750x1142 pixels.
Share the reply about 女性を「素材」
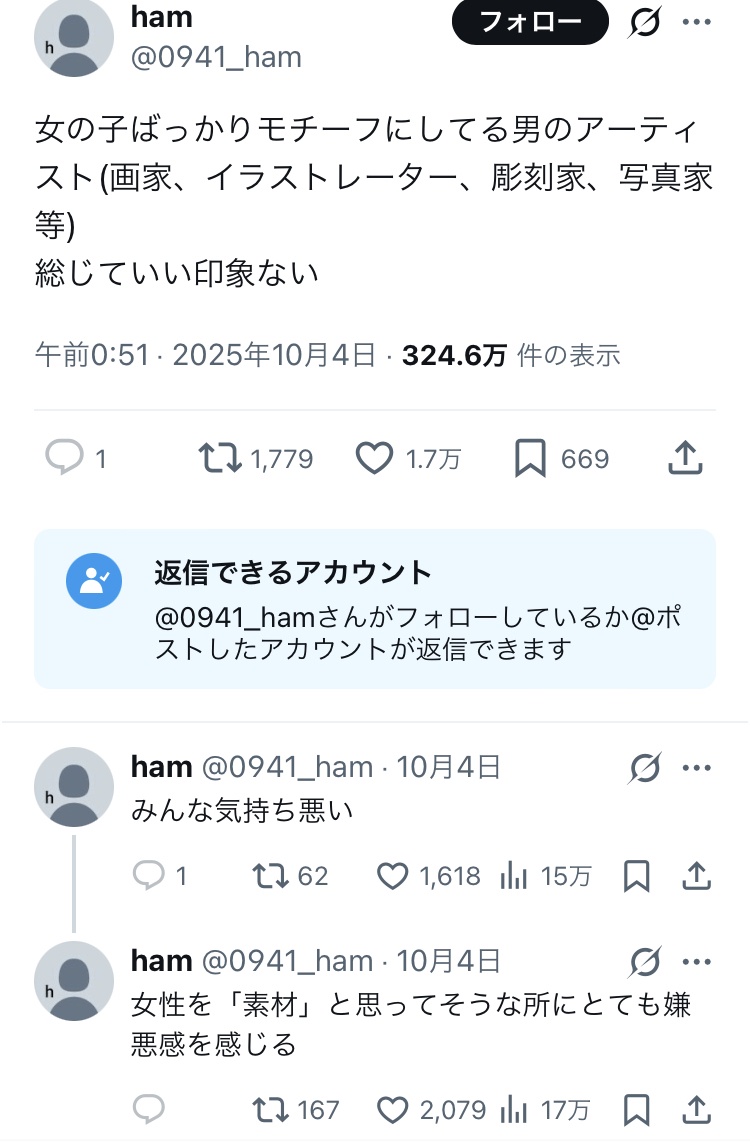click(695, 1109)
